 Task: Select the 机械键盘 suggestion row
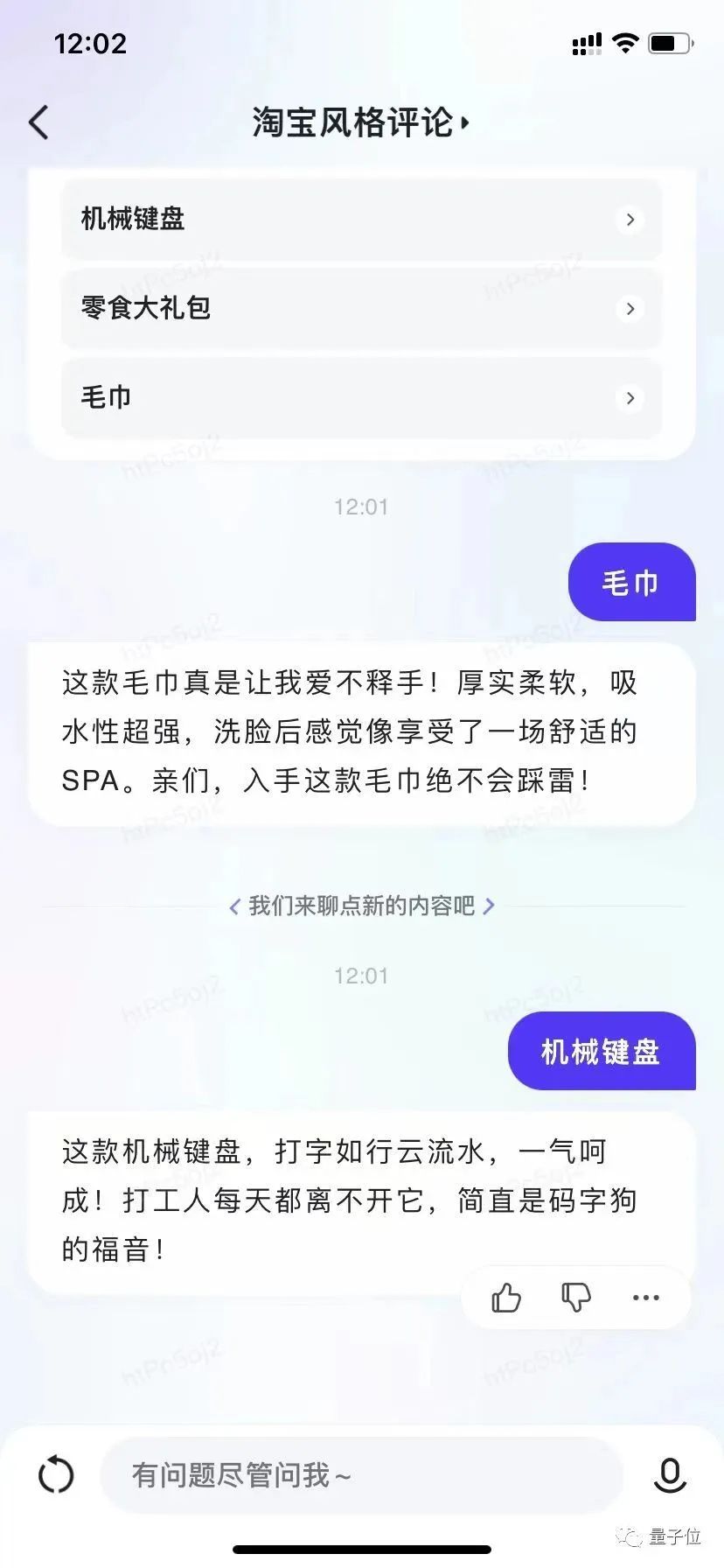point(361,219)
